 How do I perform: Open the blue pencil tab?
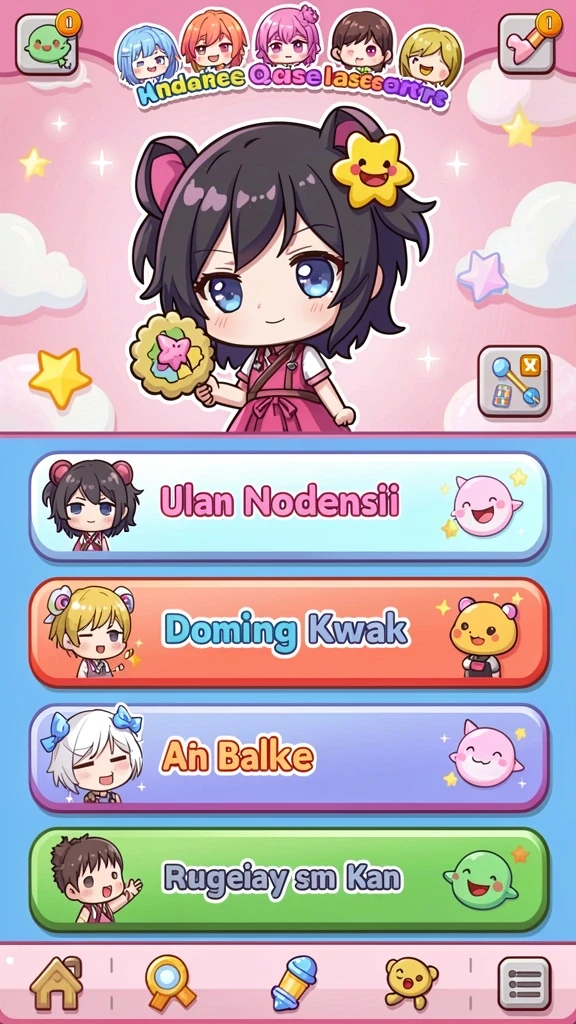click(293, 983)
